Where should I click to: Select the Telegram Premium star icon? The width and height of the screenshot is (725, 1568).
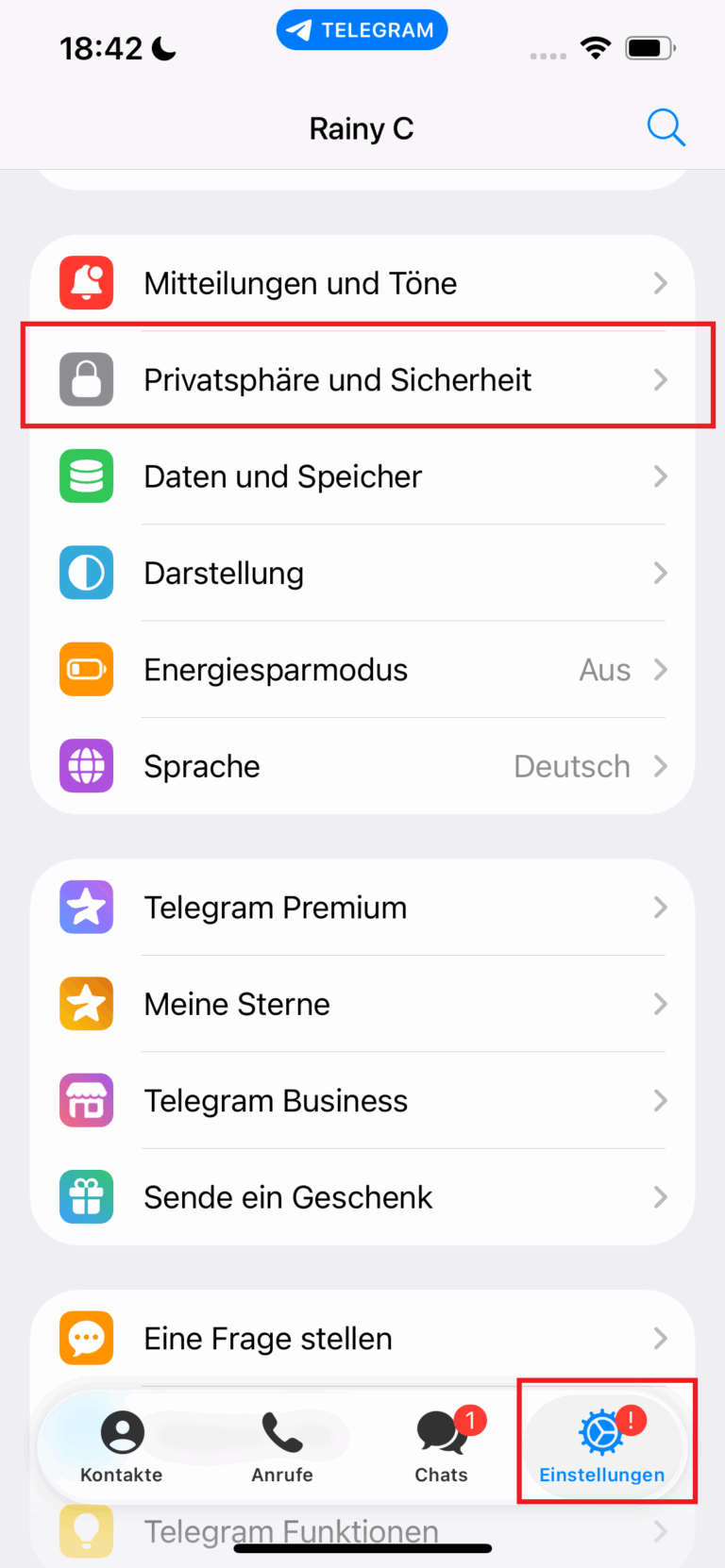pos(86,907)
